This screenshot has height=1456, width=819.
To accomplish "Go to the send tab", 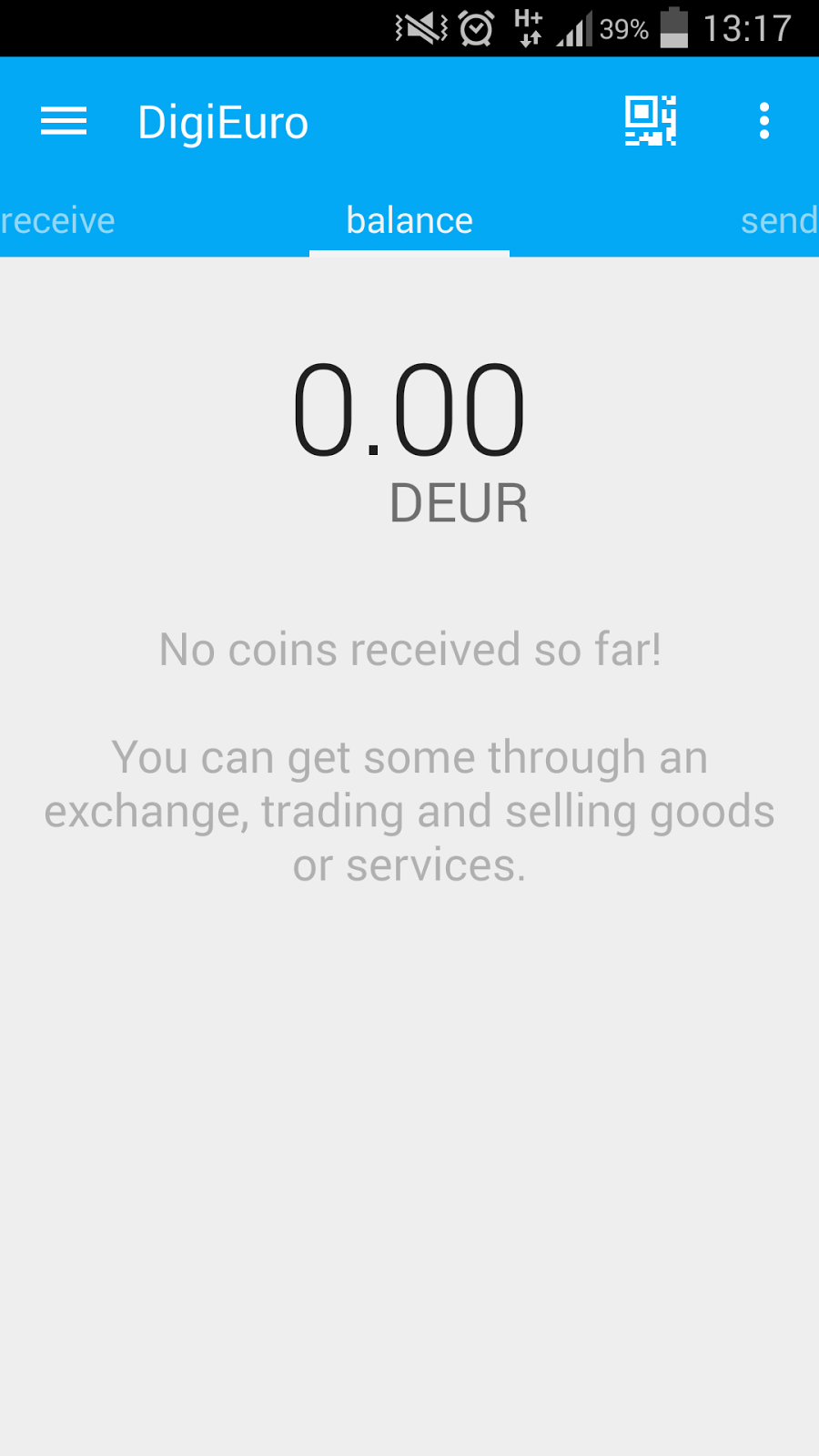I will coord(780,221).
